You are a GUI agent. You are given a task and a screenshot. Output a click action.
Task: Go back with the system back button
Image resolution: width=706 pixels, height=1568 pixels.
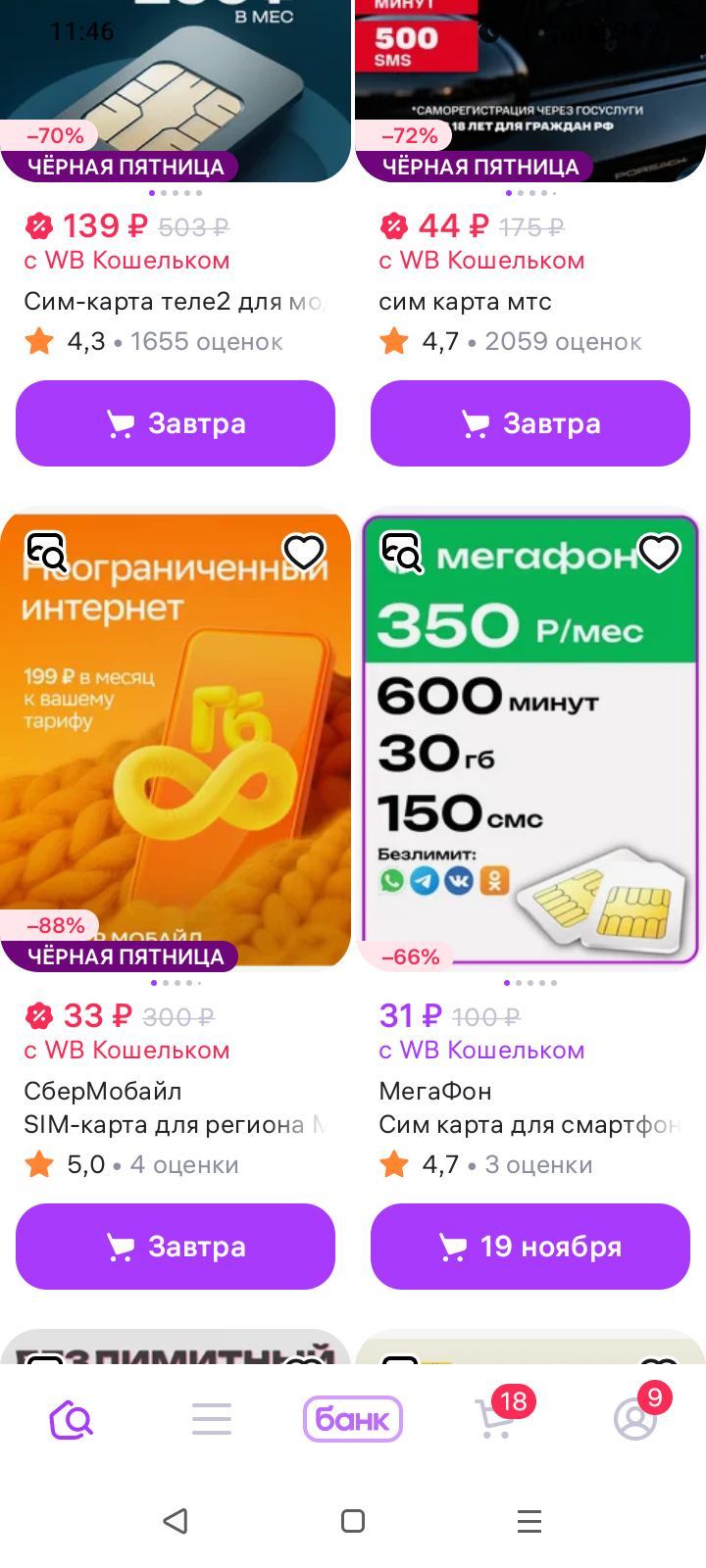pos(176,1521)
